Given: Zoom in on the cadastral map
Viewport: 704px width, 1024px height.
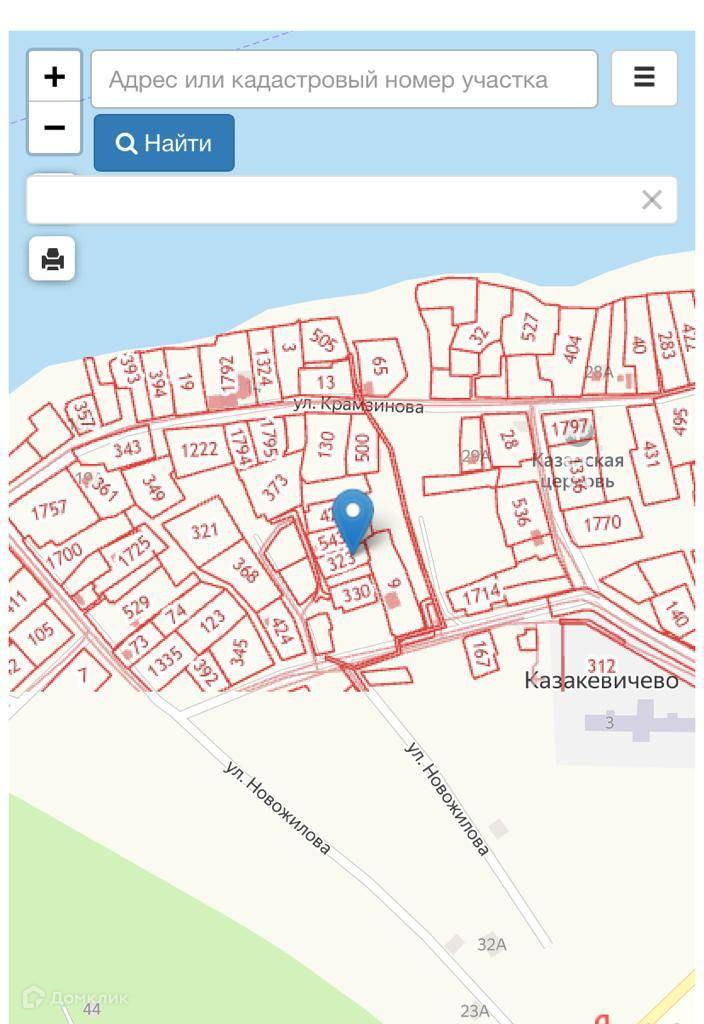Looking at the screenshot, I should point(54,77).
